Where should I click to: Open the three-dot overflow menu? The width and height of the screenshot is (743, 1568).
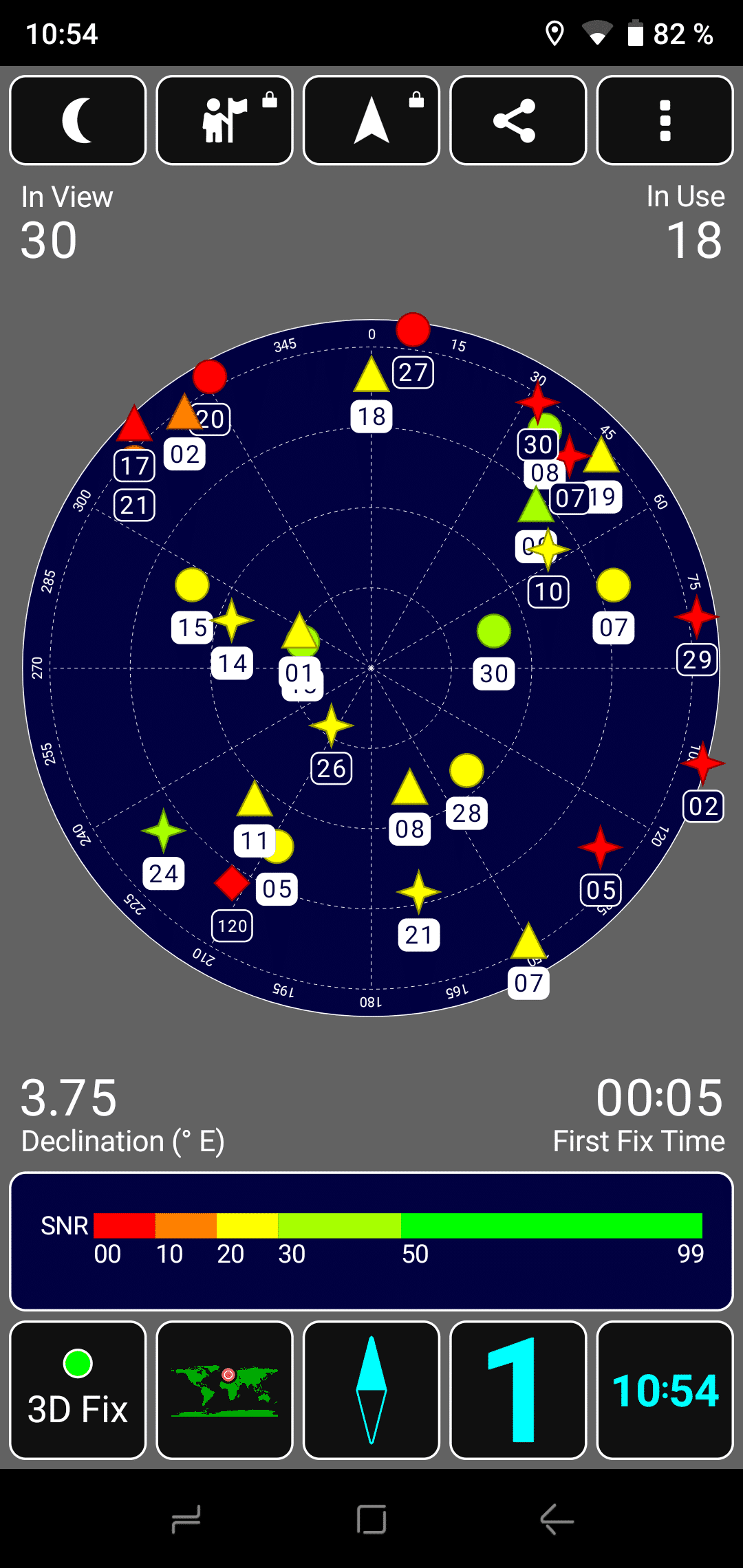click(665, 120)
